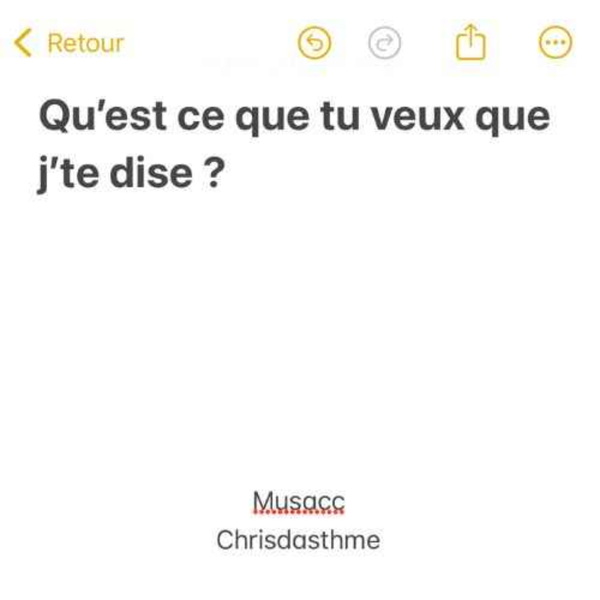Undo the last edit
Screen dimensions: 600x600
click(315, 43)
